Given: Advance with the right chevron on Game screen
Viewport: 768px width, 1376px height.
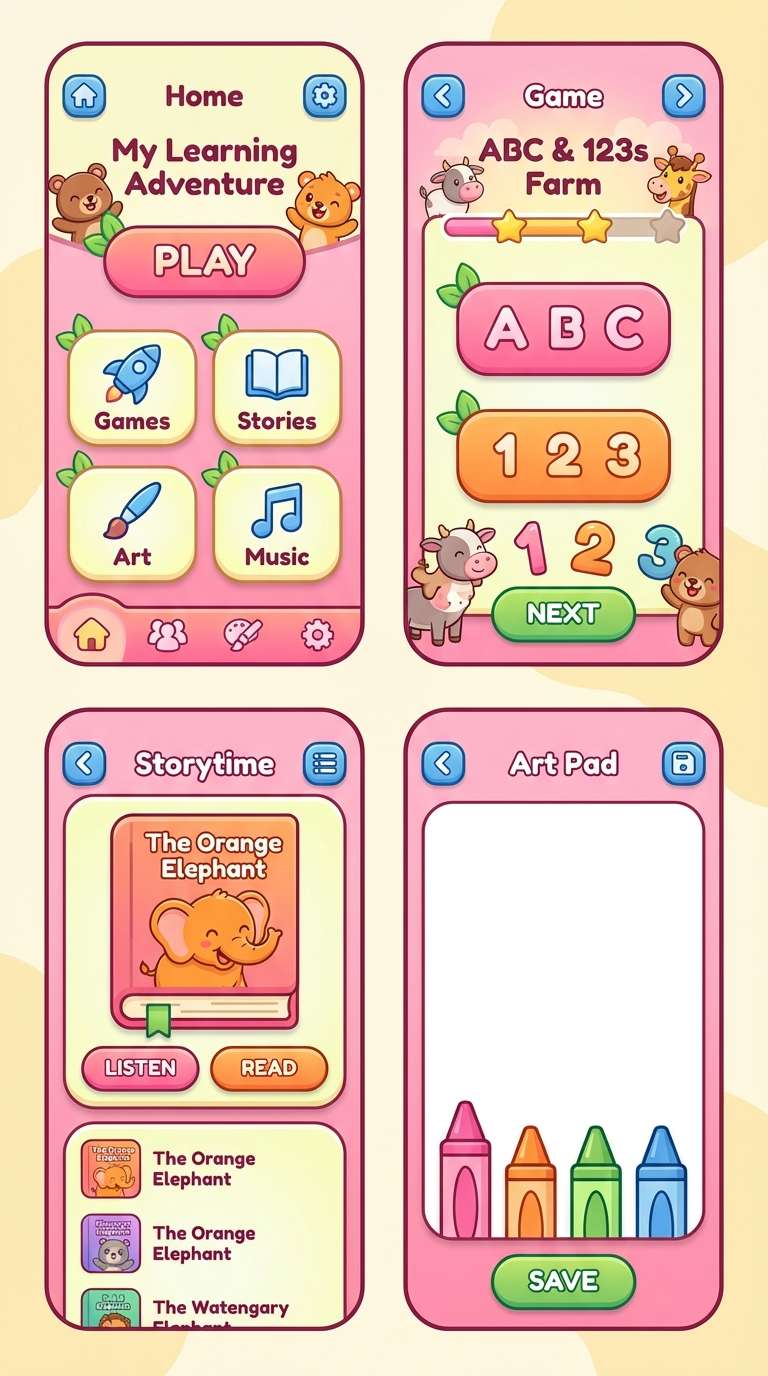Looking at the screenshot, I should tap(684, 96).
